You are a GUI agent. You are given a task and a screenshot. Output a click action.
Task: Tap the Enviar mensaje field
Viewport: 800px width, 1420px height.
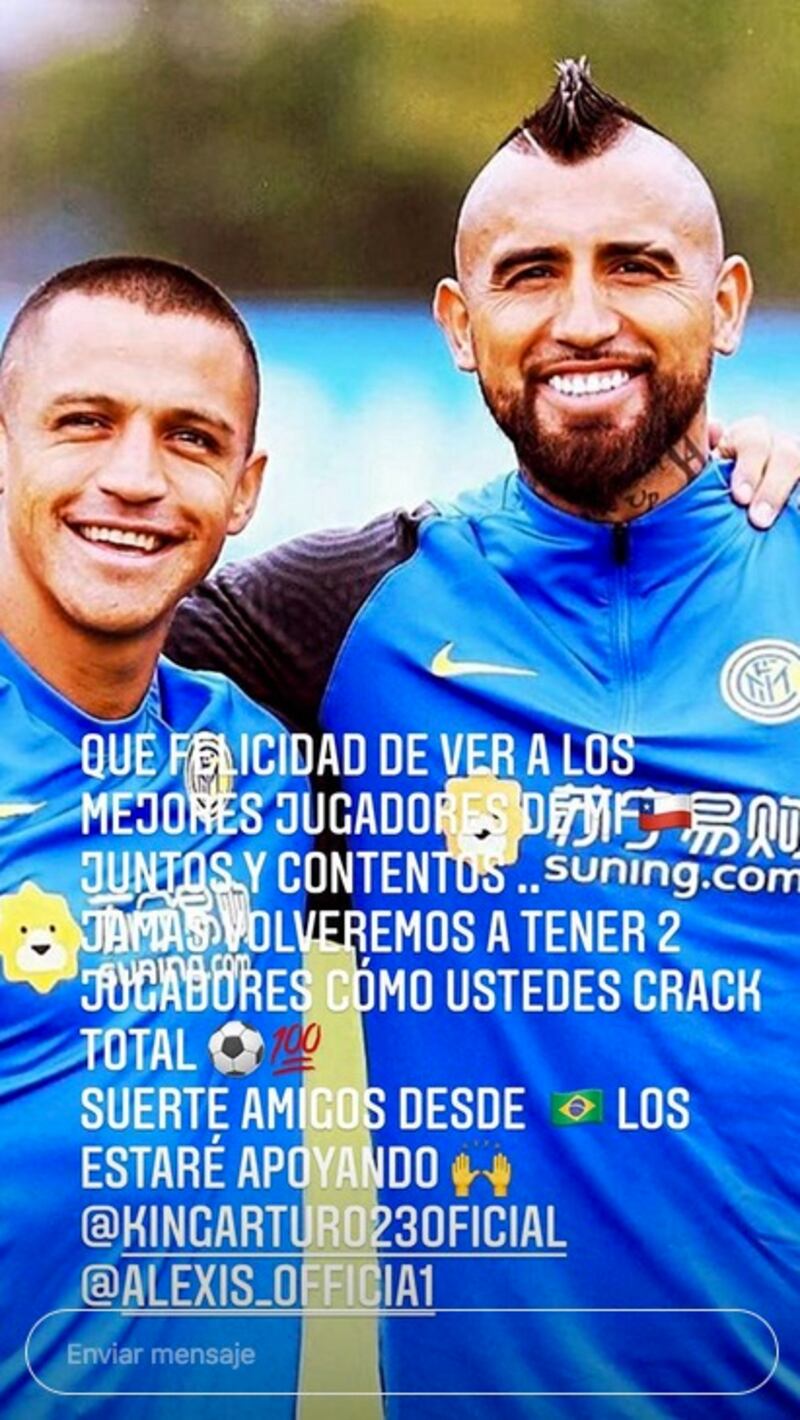[400, 1354]
